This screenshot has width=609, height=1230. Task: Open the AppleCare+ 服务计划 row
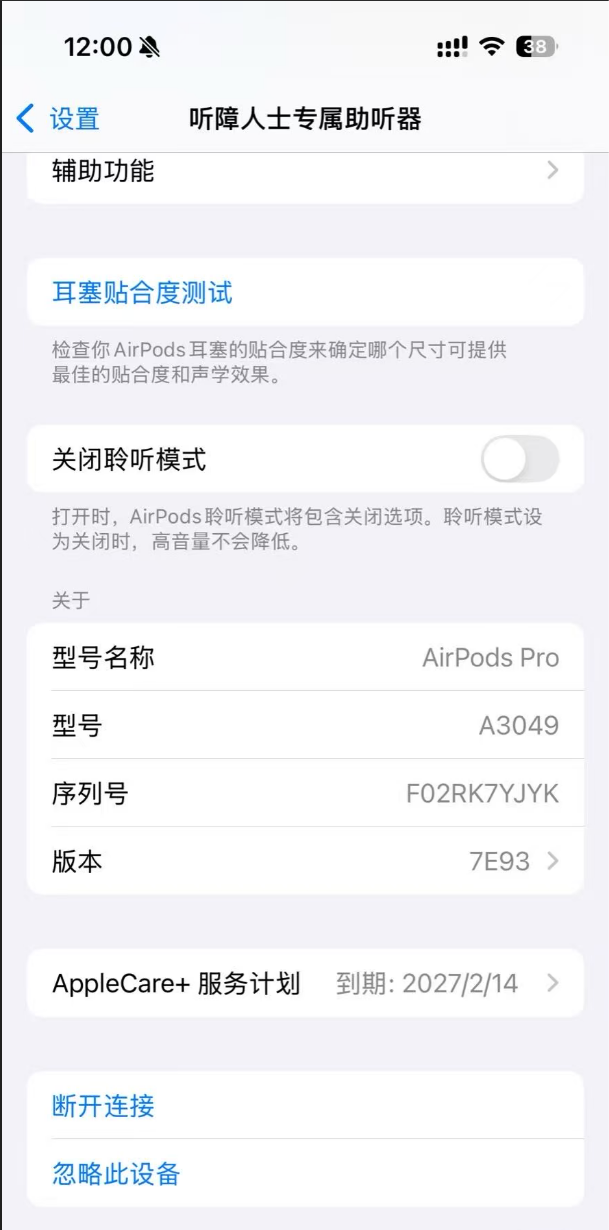304,983
